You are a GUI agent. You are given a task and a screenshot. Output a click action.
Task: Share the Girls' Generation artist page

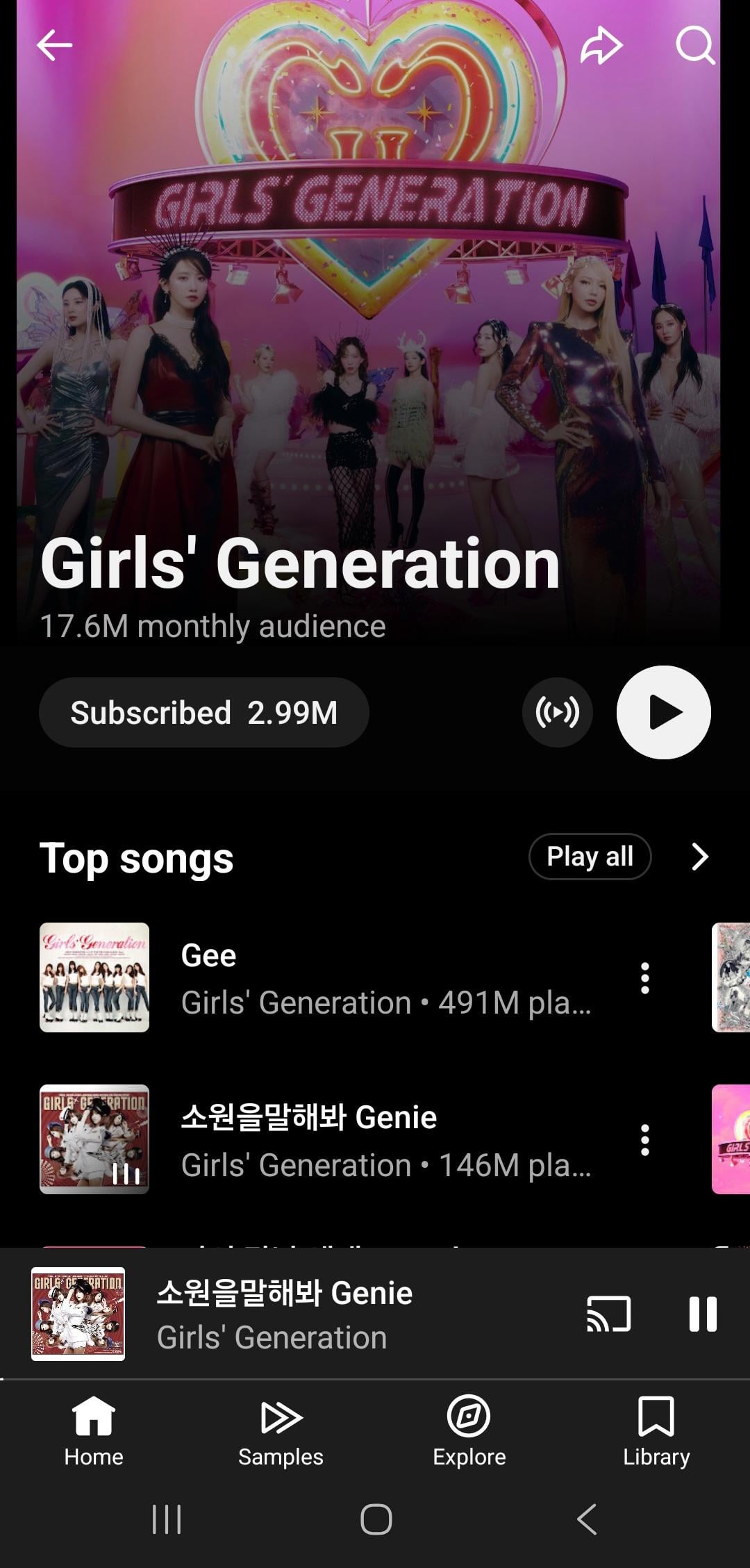click(601, 46)
